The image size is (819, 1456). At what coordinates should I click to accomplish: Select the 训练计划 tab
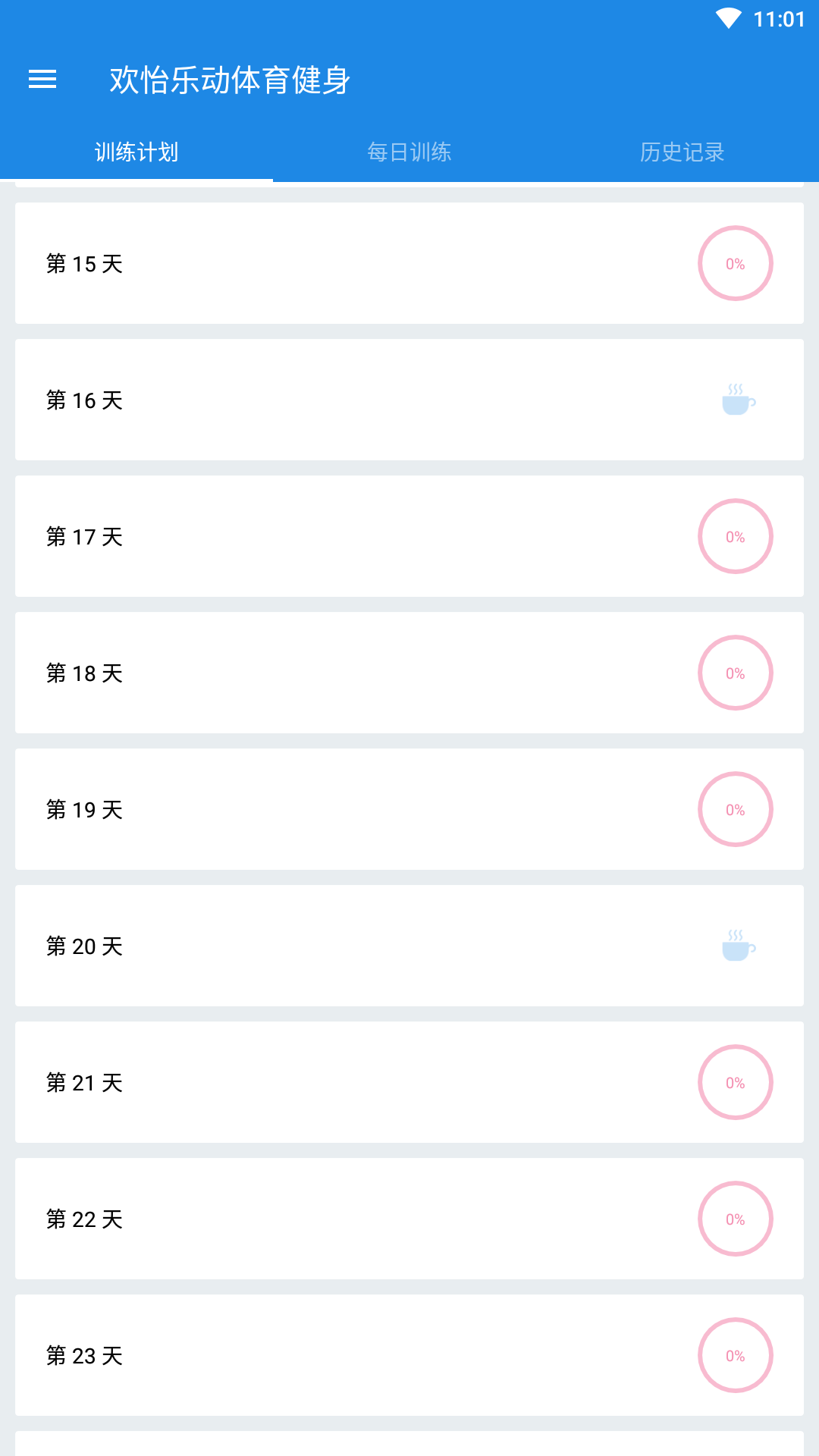[x=136, y=152]
